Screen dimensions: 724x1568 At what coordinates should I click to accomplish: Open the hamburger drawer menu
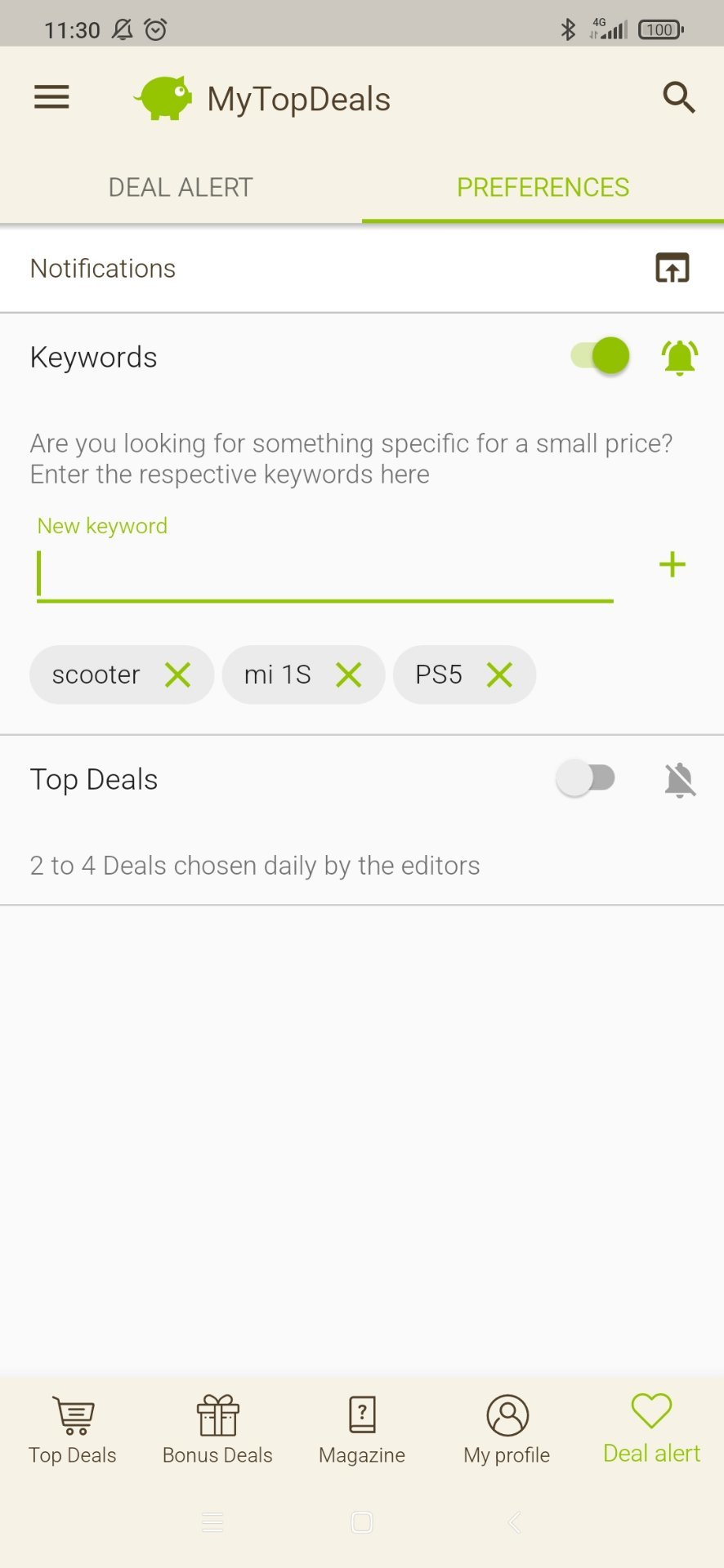click(x=51, y=98)
